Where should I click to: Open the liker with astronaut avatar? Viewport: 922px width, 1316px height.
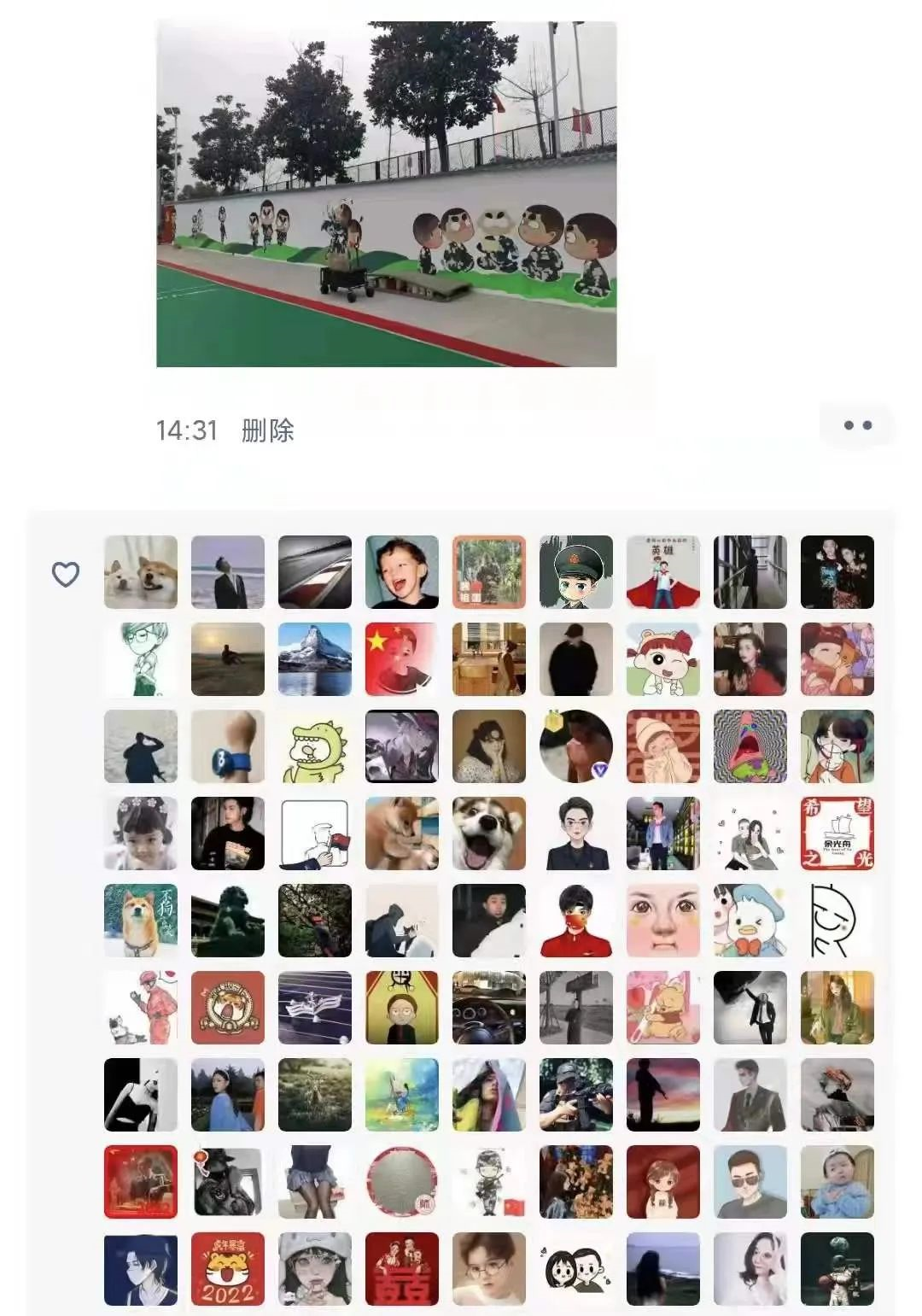837,1269
